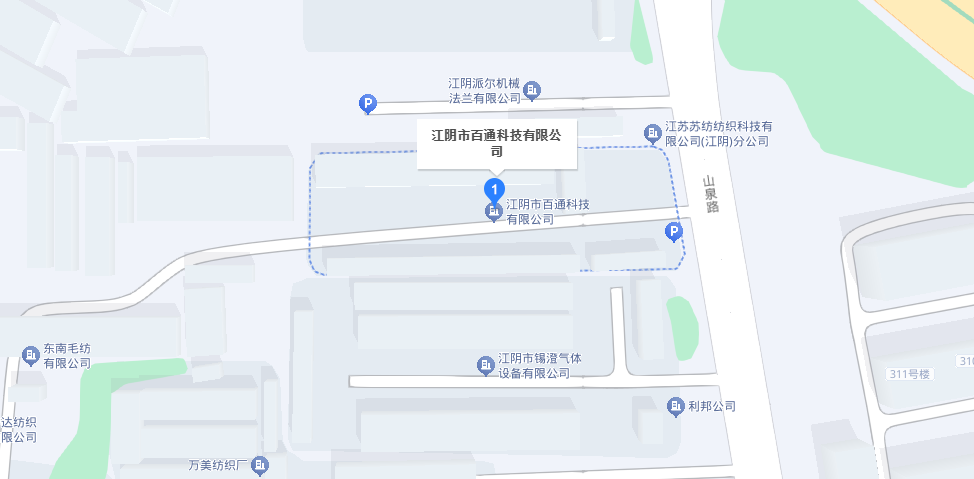Tap the blue numbered marker 1
Viewport: 974px width, 479px height.
[x=494, y=188]
